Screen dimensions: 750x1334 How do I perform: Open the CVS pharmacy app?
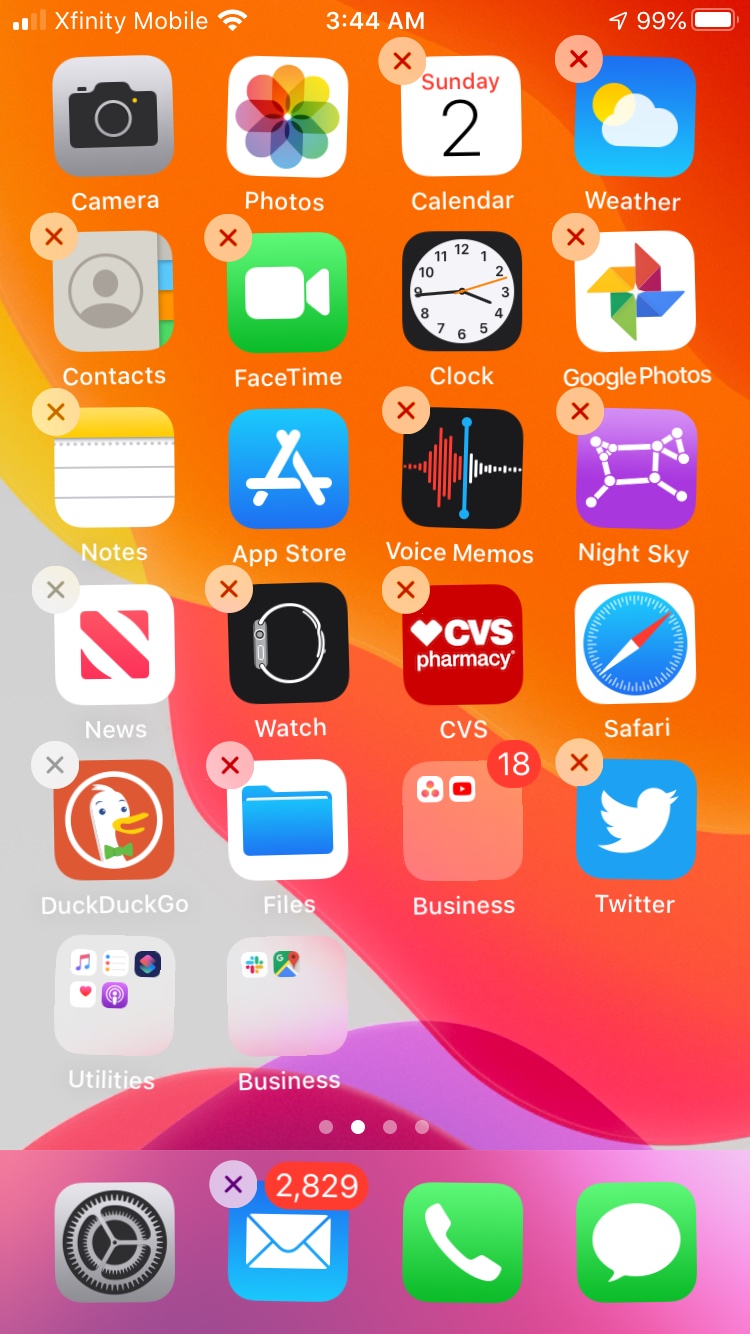pyautogui.click(x=461, y=643)
